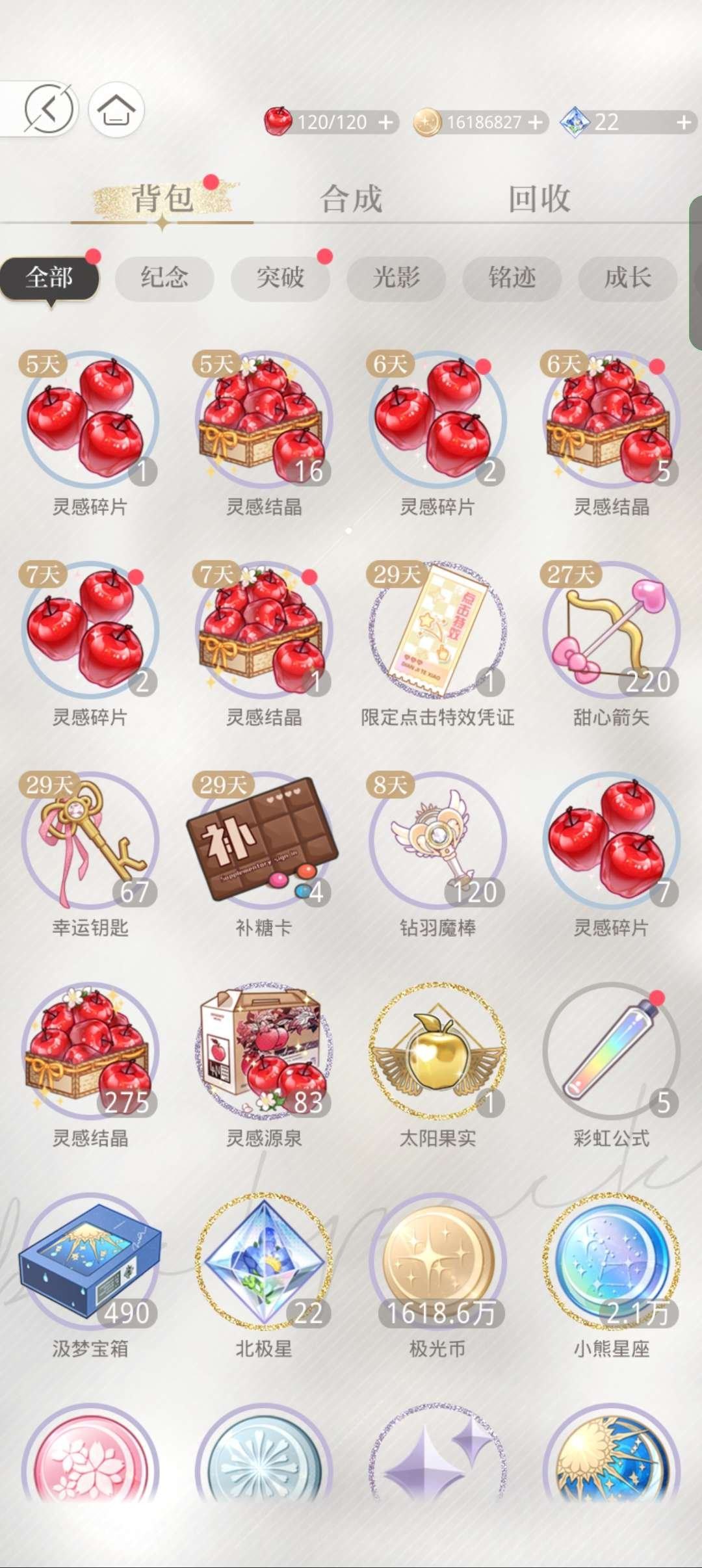Open the 甜心箭矢 item
Viewport: 702px width, 1568px height.
(611, 630)
